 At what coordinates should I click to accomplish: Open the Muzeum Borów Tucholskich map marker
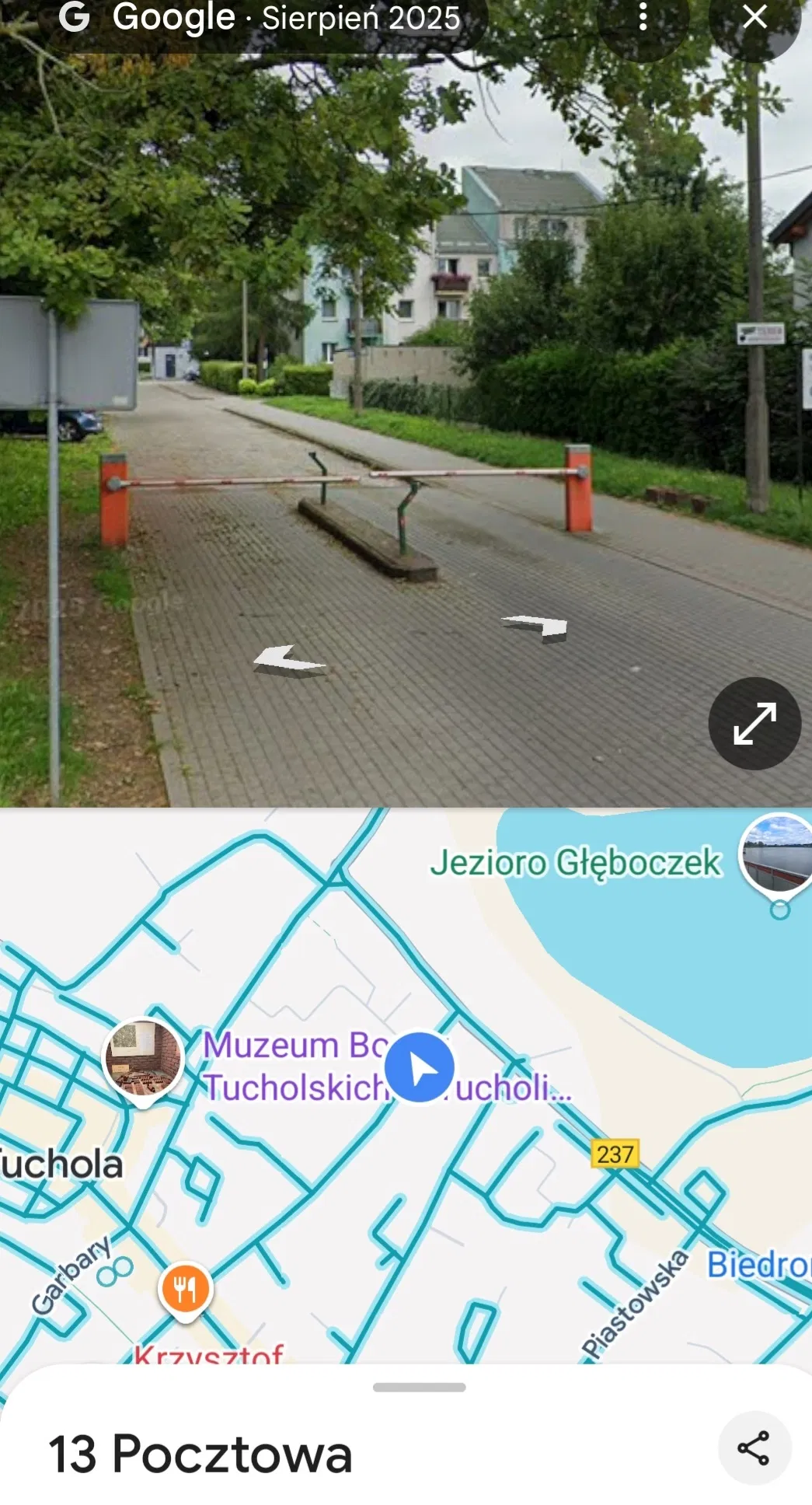click(x=144, y=1059)
